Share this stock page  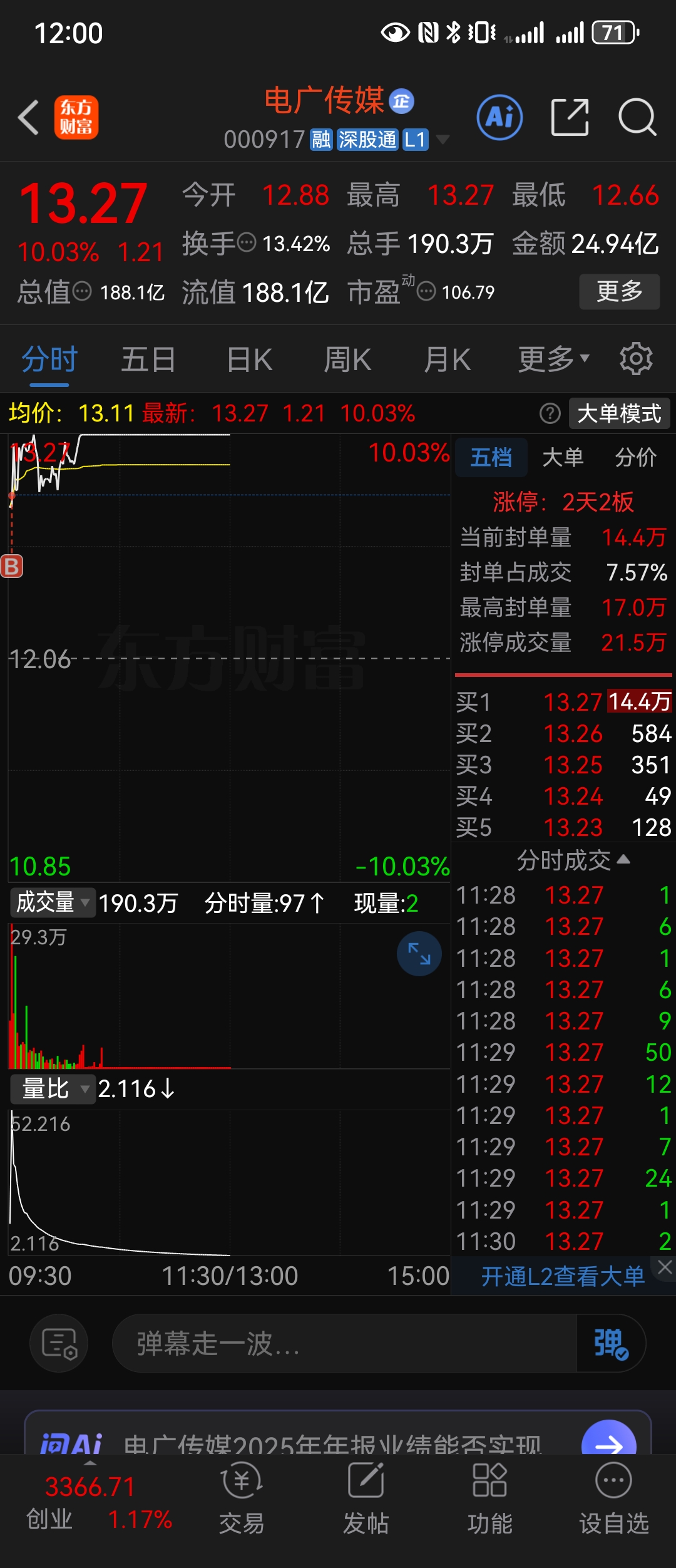[x=570, y=117]
